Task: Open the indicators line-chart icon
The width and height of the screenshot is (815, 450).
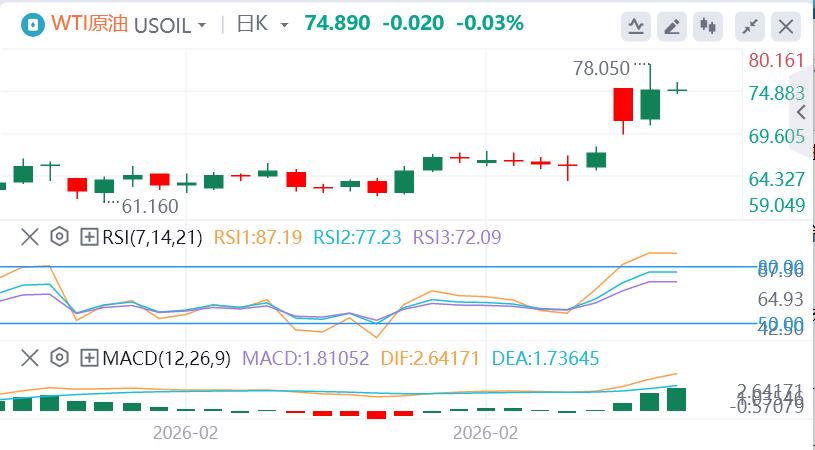Action: 636,27
